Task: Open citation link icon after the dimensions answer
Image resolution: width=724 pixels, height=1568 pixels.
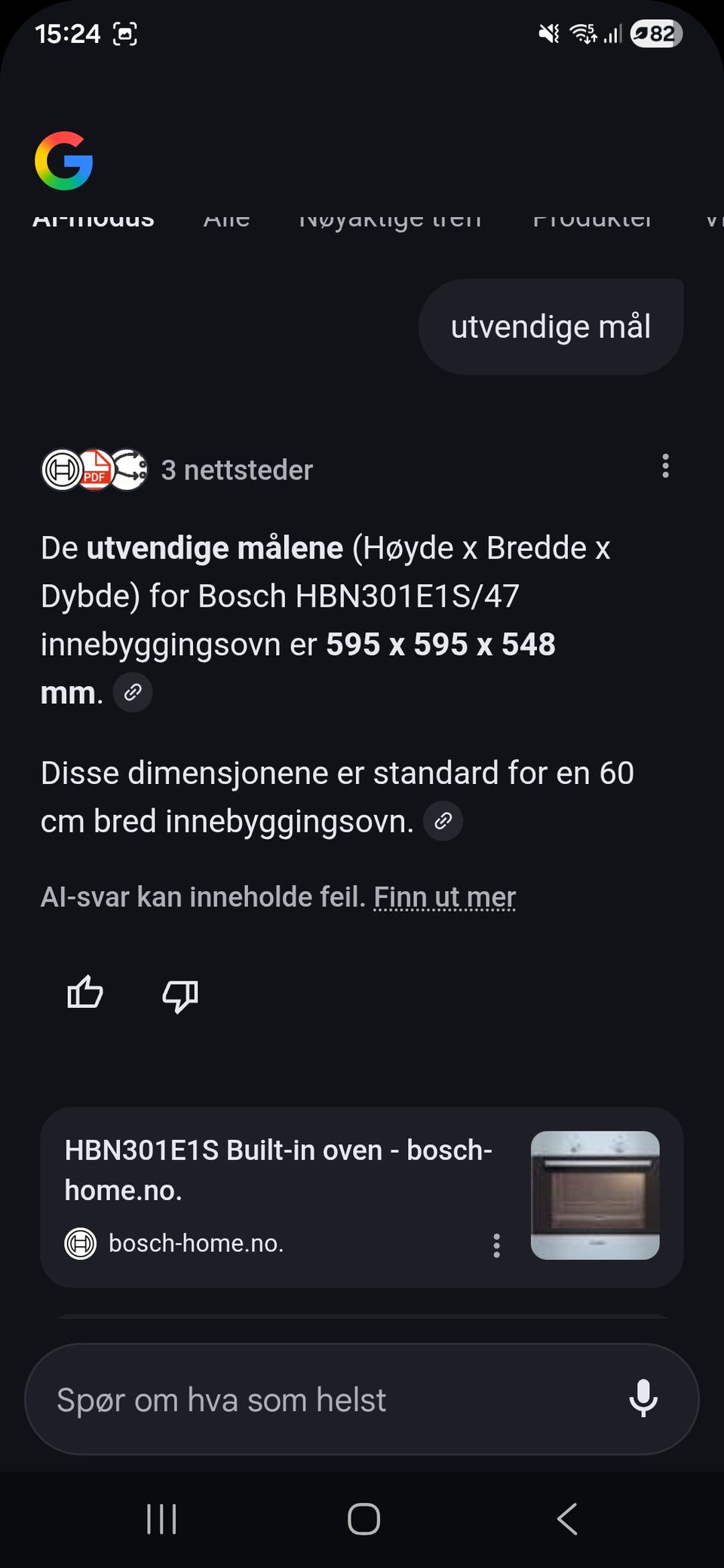Action: pyautogui.click(x=133, y=691)
